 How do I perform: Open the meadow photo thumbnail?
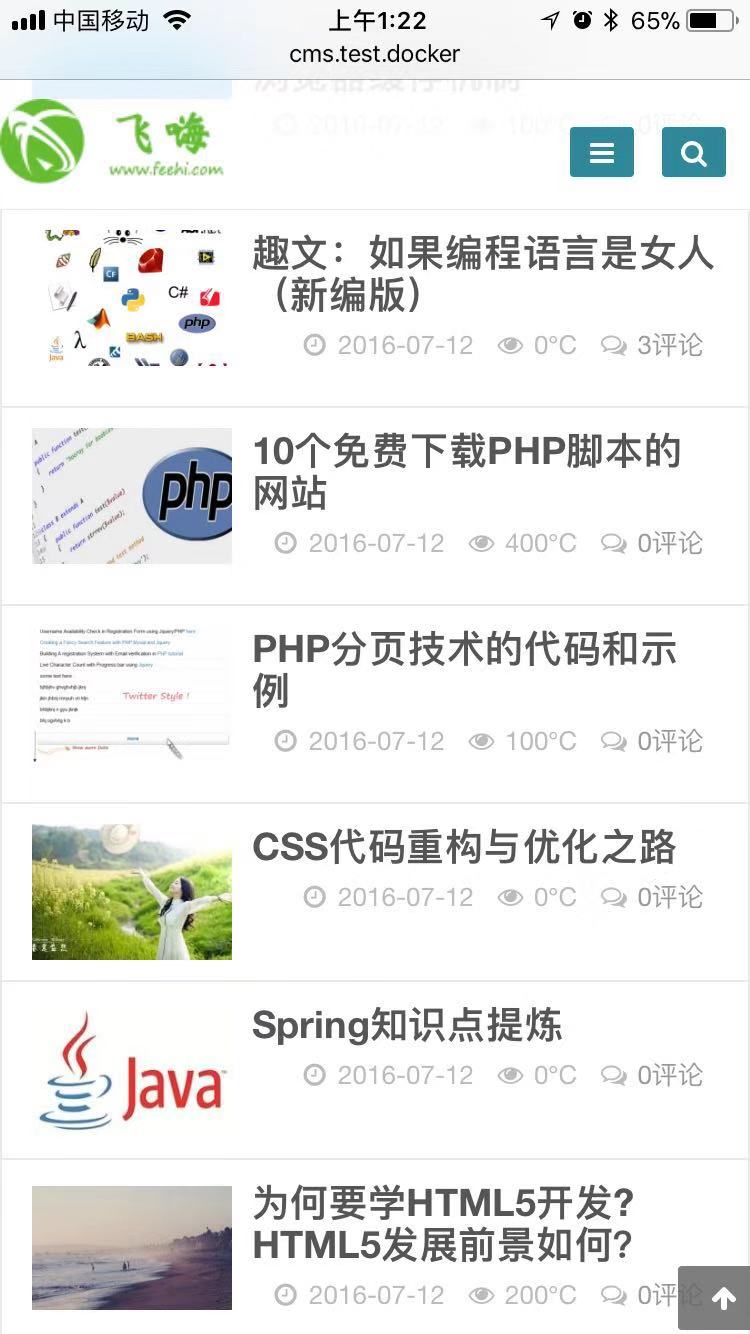point(132,892)
